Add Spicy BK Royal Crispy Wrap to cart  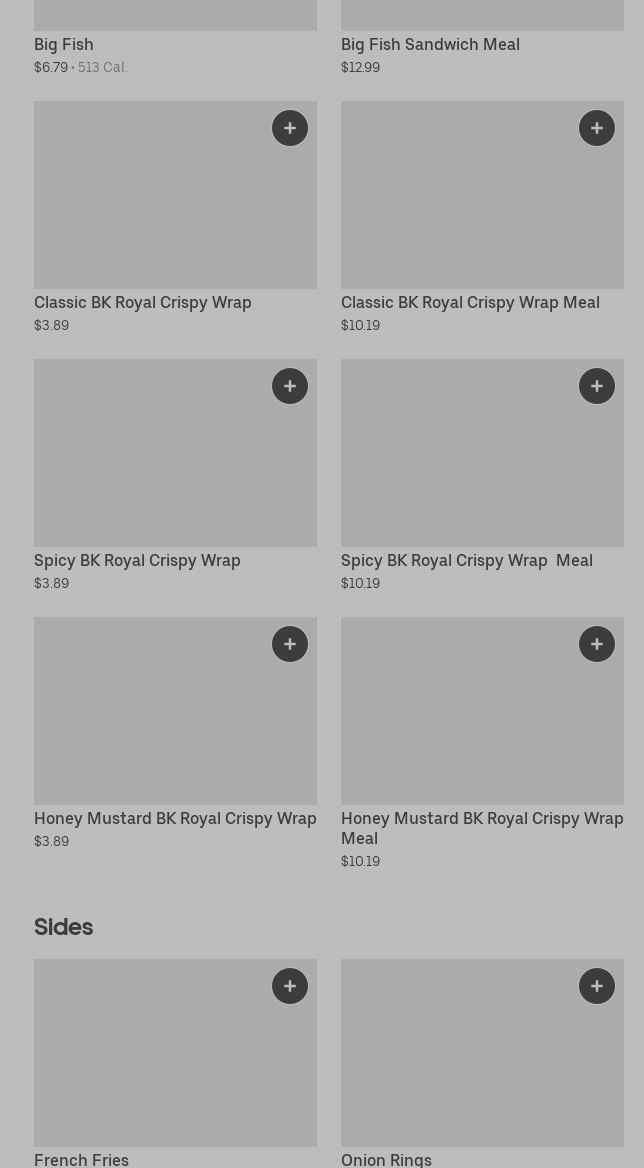click(x=290, y=386)
